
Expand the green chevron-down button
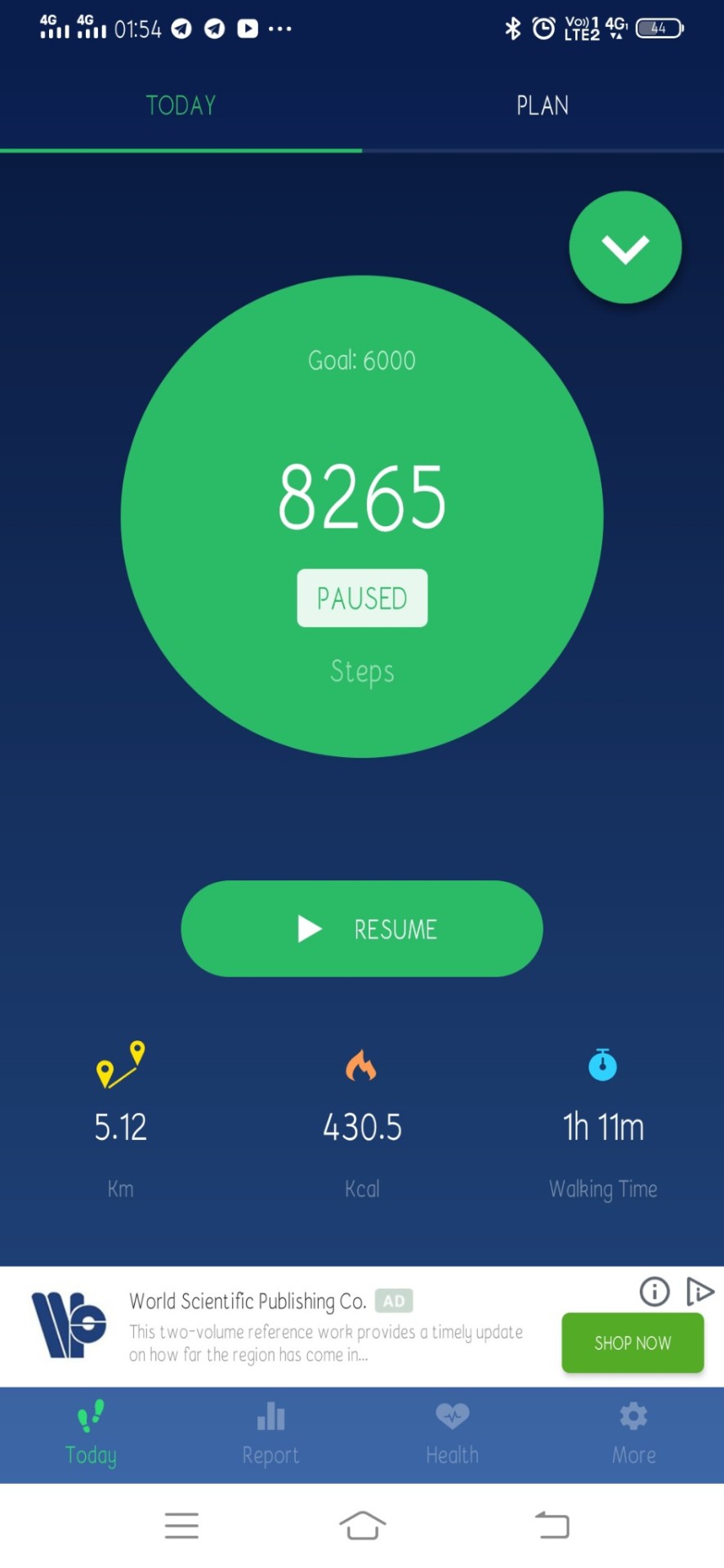click(x=625, y=247)
